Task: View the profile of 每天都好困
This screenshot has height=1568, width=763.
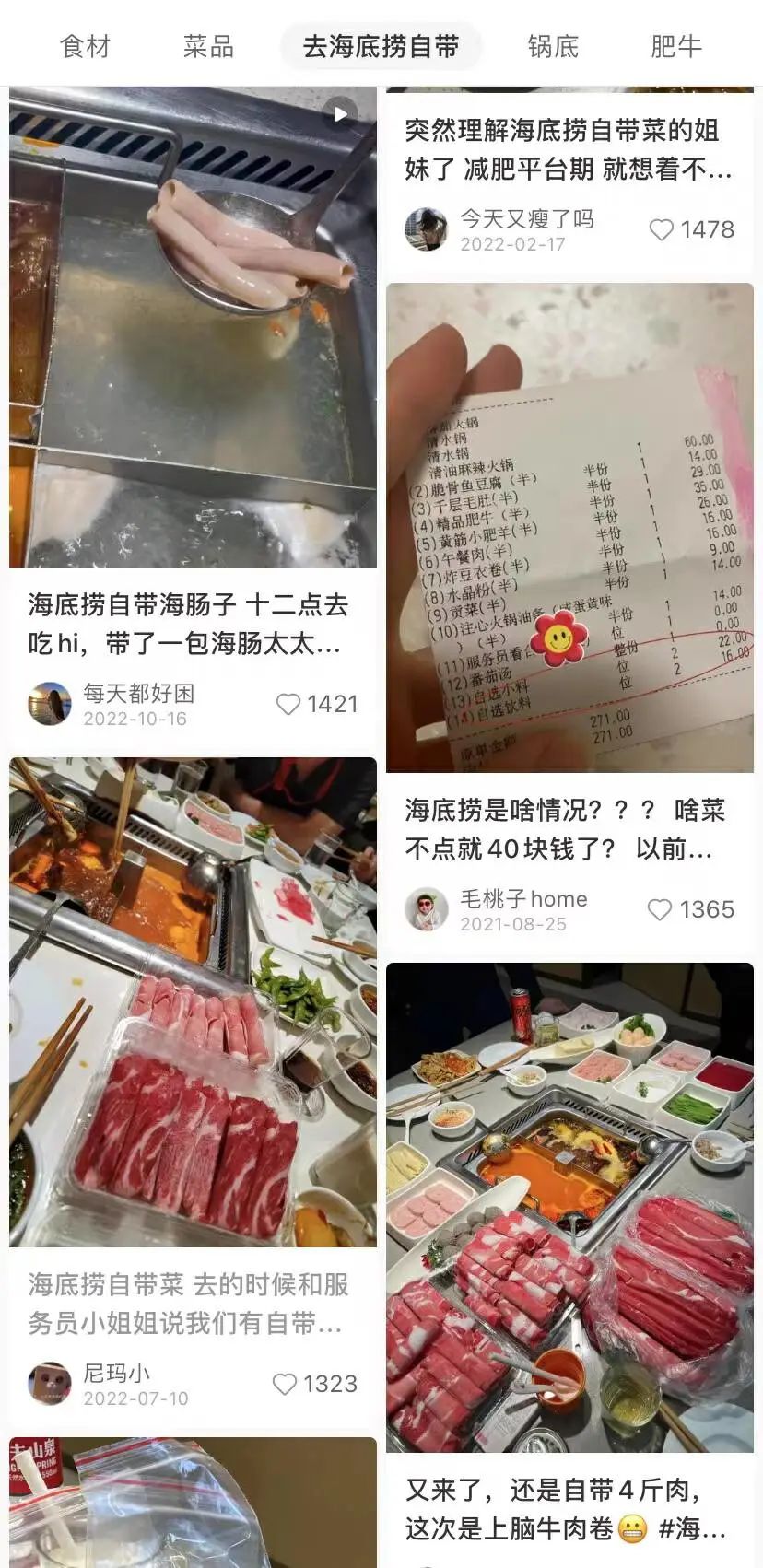Action: coord(50,705)
